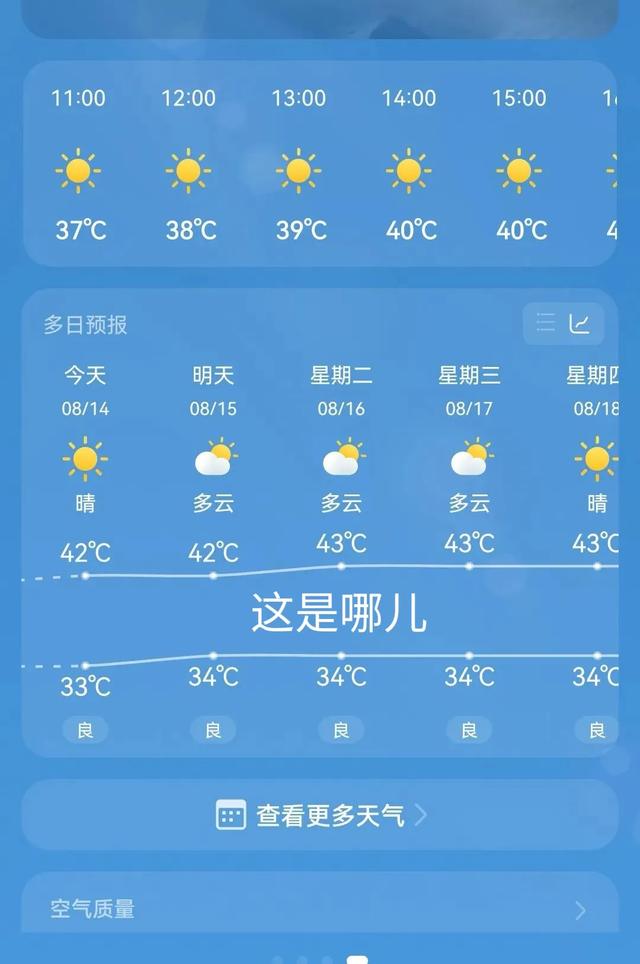
Task: View the 星期二 08/16 forecast
Action: [x=341, y=460]
